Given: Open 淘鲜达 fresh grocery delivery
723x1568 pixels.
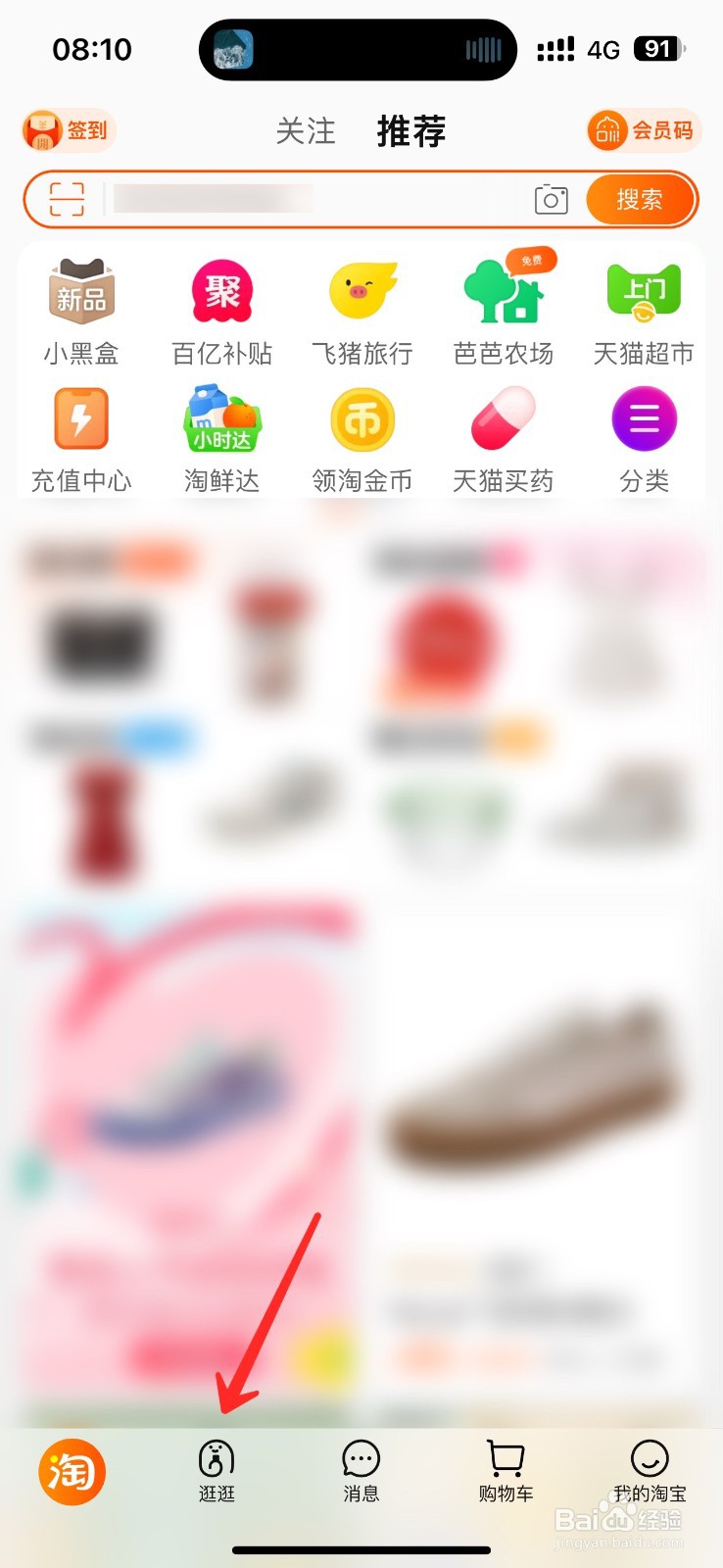Looking at the screenshot, I should point(221,436).
